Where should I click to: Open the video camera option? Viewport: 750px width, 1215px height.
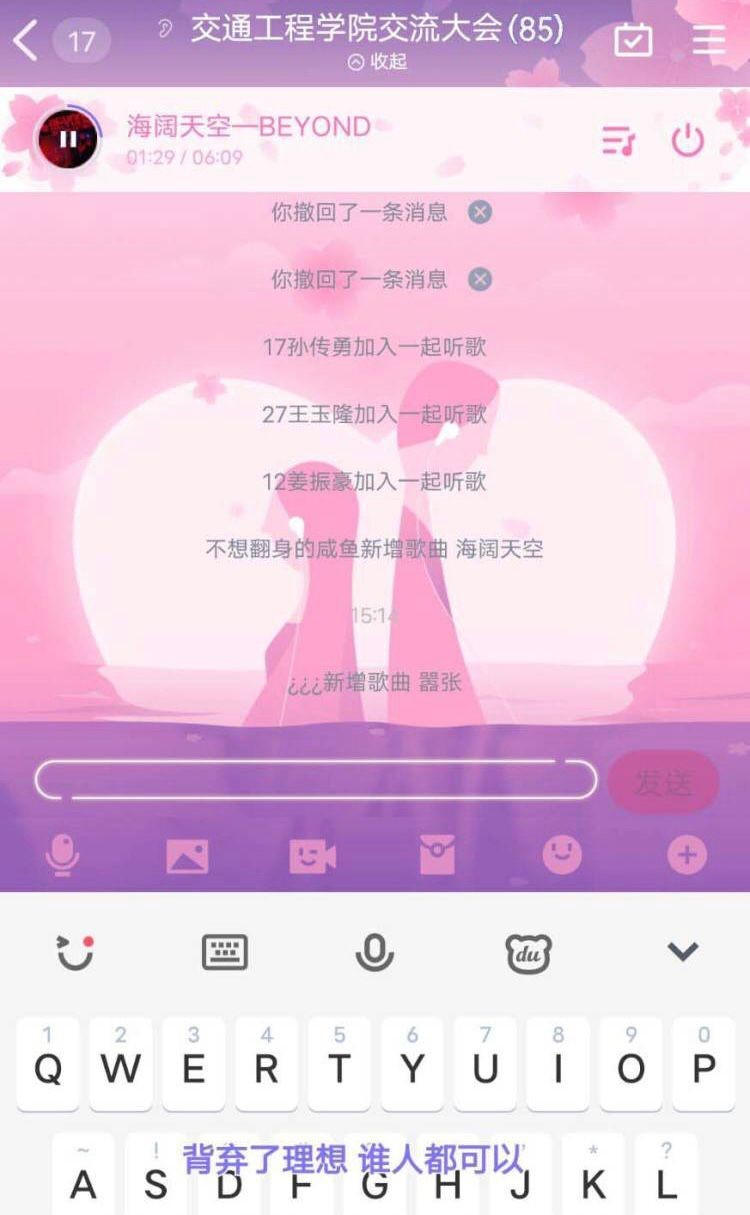click(x=312, y=856)
